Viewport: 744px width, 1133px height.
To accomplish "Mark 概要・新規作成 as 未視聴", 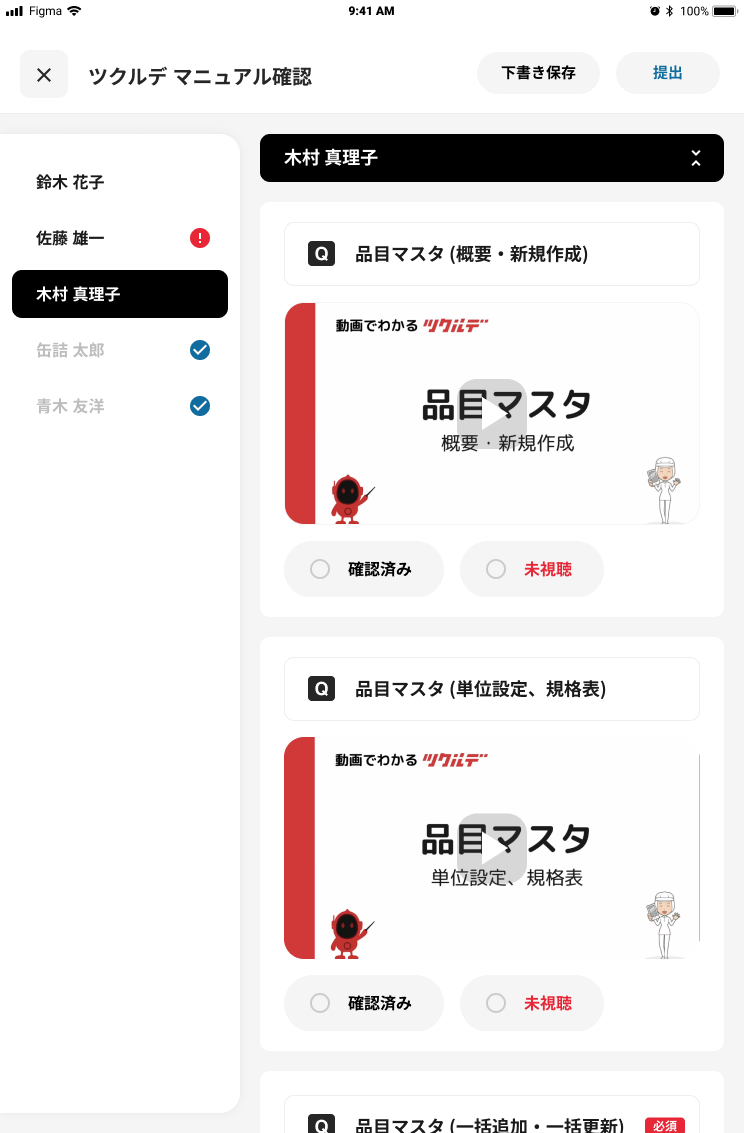I will pyautogui.click(x=532, y=569).
